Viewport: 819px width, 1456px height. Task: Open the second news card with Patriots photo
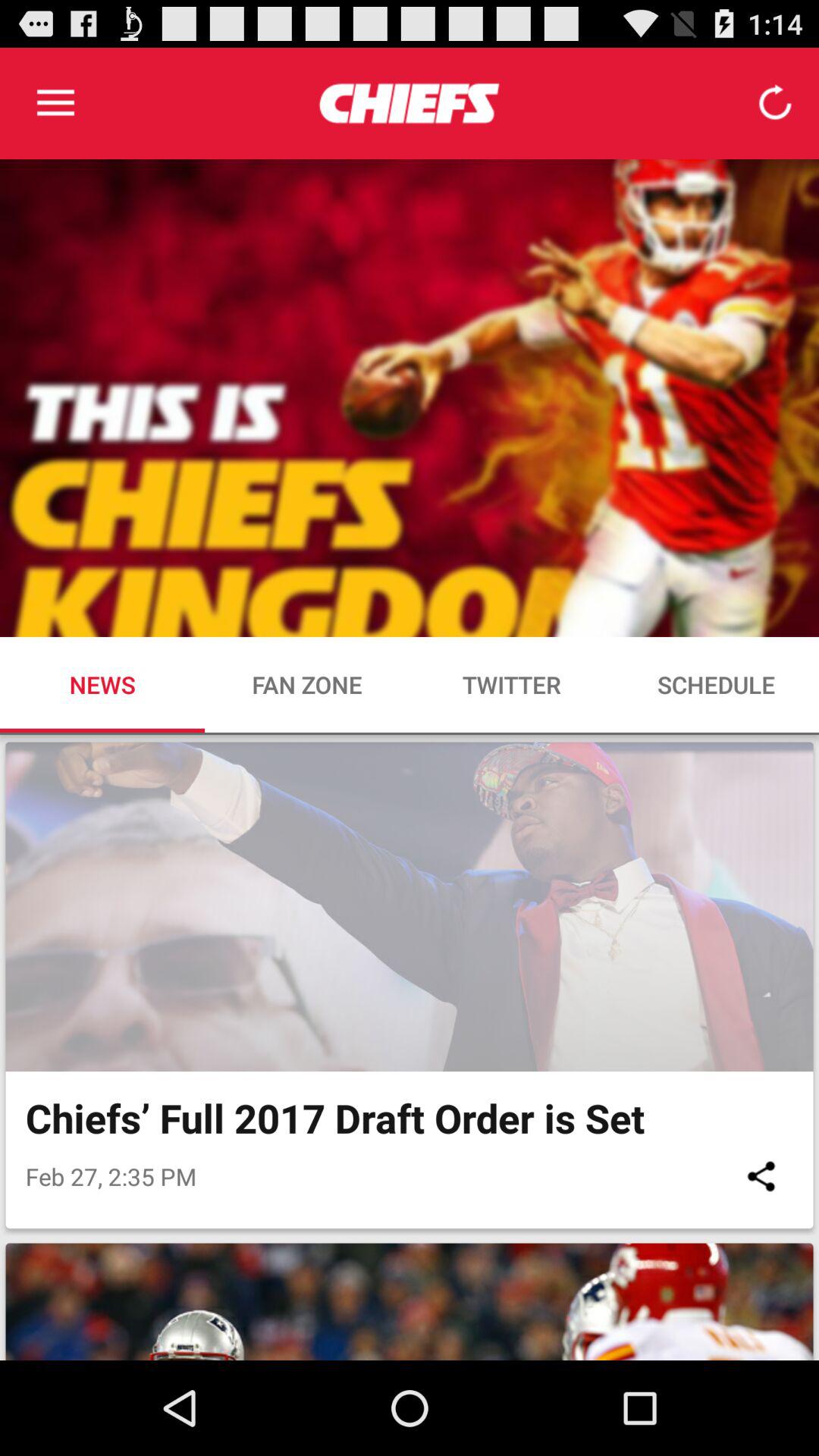tap(409, 1301)
